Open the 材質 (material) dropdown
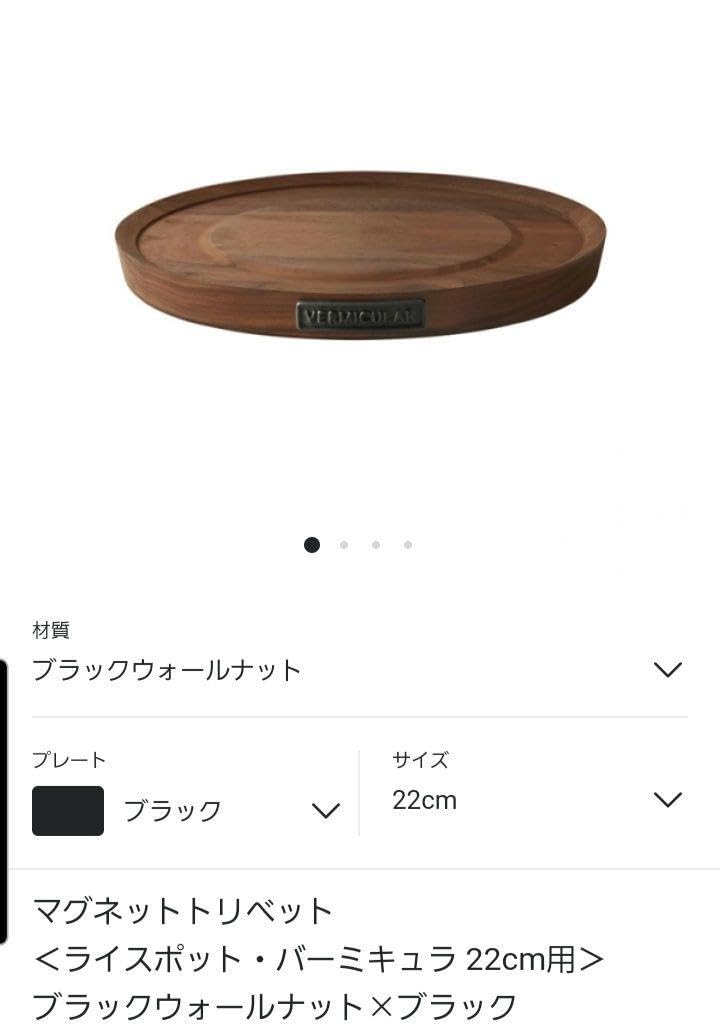Screen dimensions: 720x1026 point(668,669)
